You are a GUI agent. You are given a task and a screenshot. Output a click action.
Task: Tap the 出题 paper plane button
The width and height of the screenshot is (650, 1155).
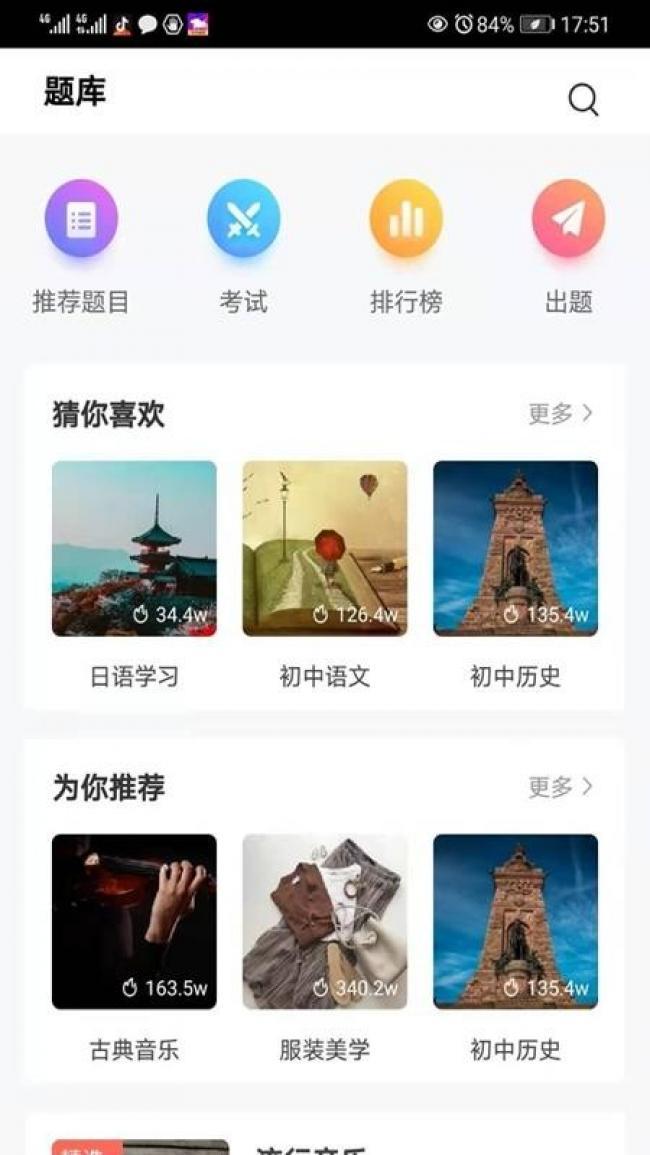(x=568, y=218)
